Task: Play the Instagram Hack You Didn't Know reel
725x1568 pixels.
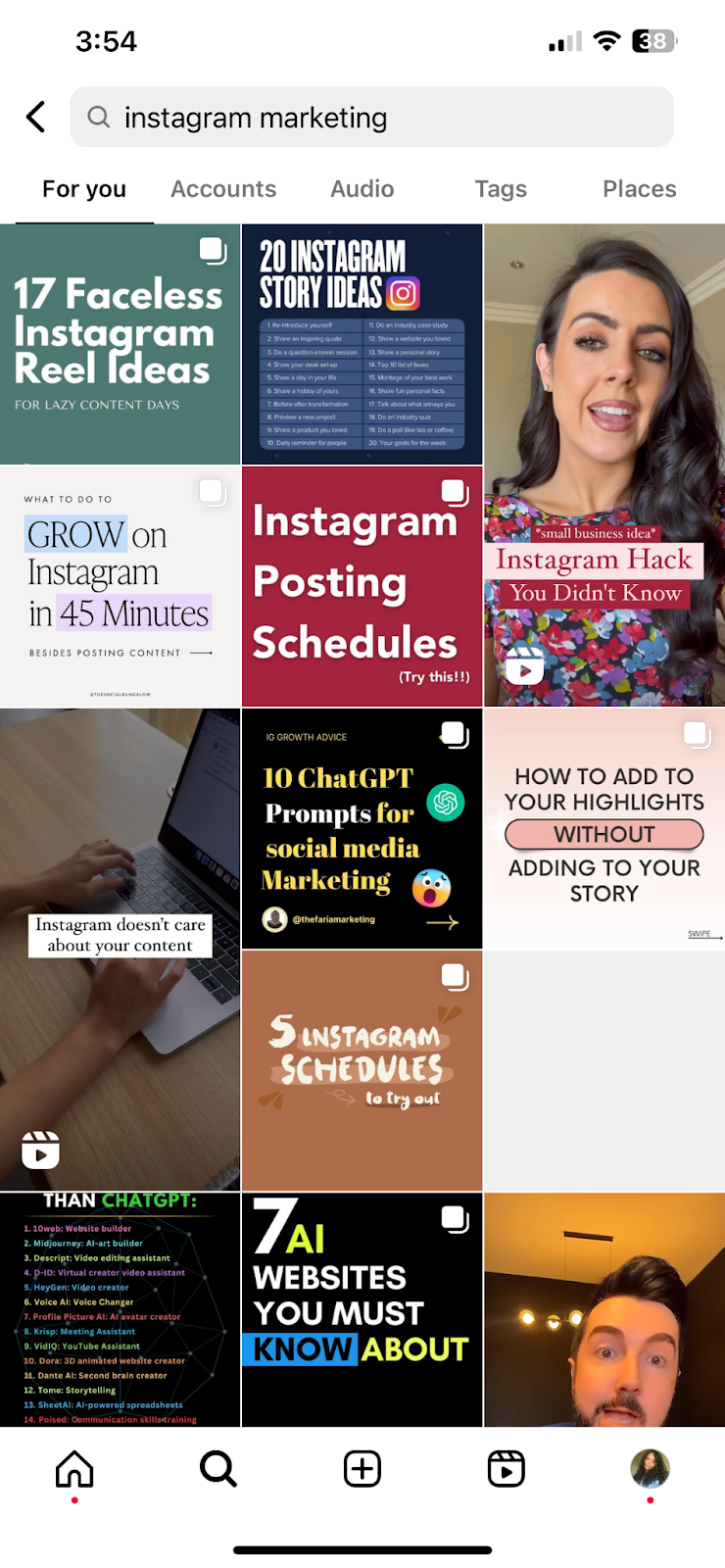Action: point(604,465)
